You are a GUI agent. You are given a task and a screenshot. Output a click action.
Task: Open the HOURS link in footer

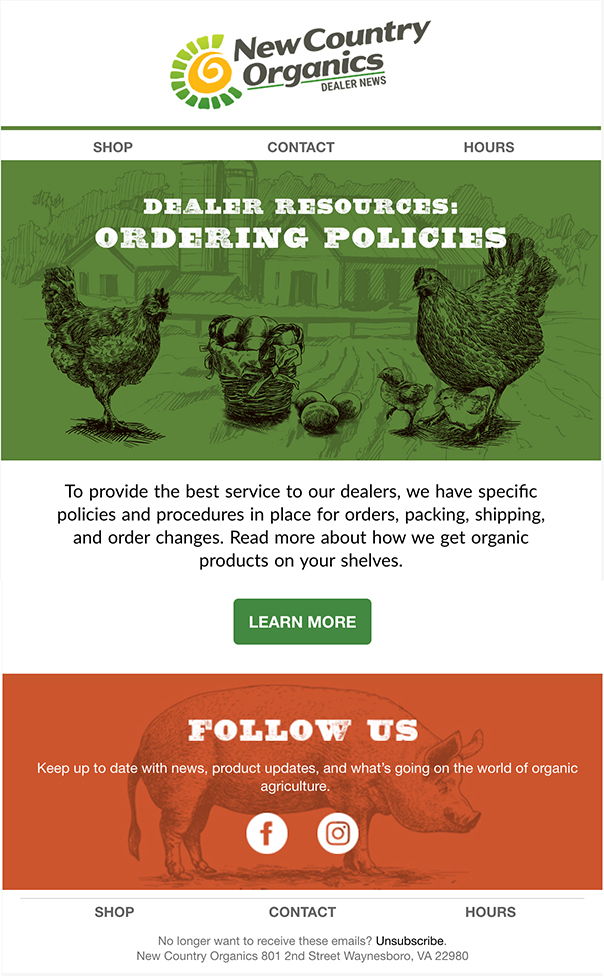coord(490,912)
